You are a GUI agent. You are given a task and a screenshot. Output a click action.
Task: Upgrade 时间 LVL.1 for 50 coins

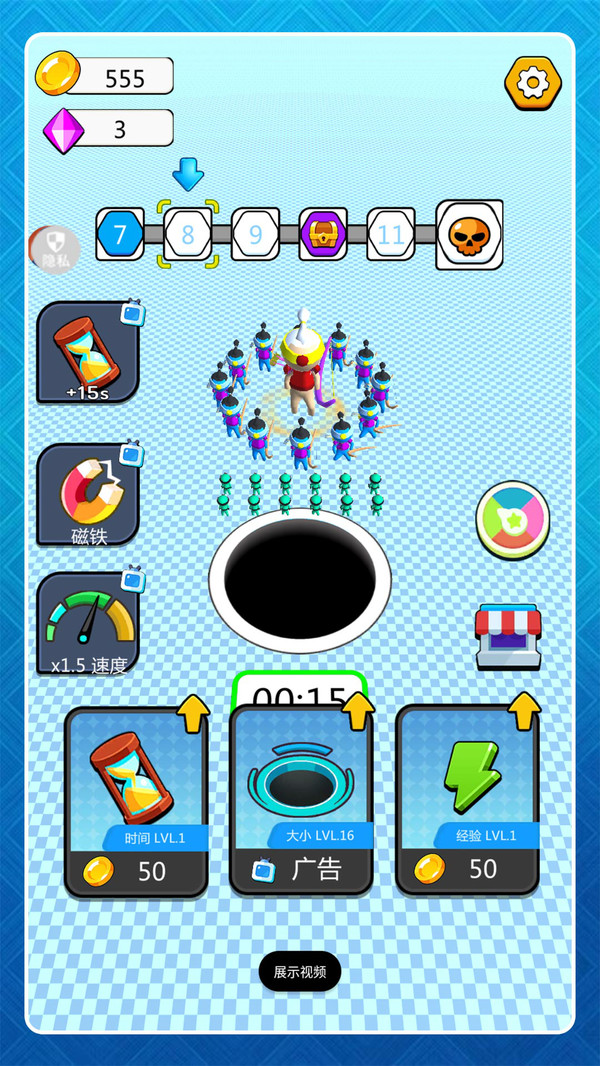(137, 801)
